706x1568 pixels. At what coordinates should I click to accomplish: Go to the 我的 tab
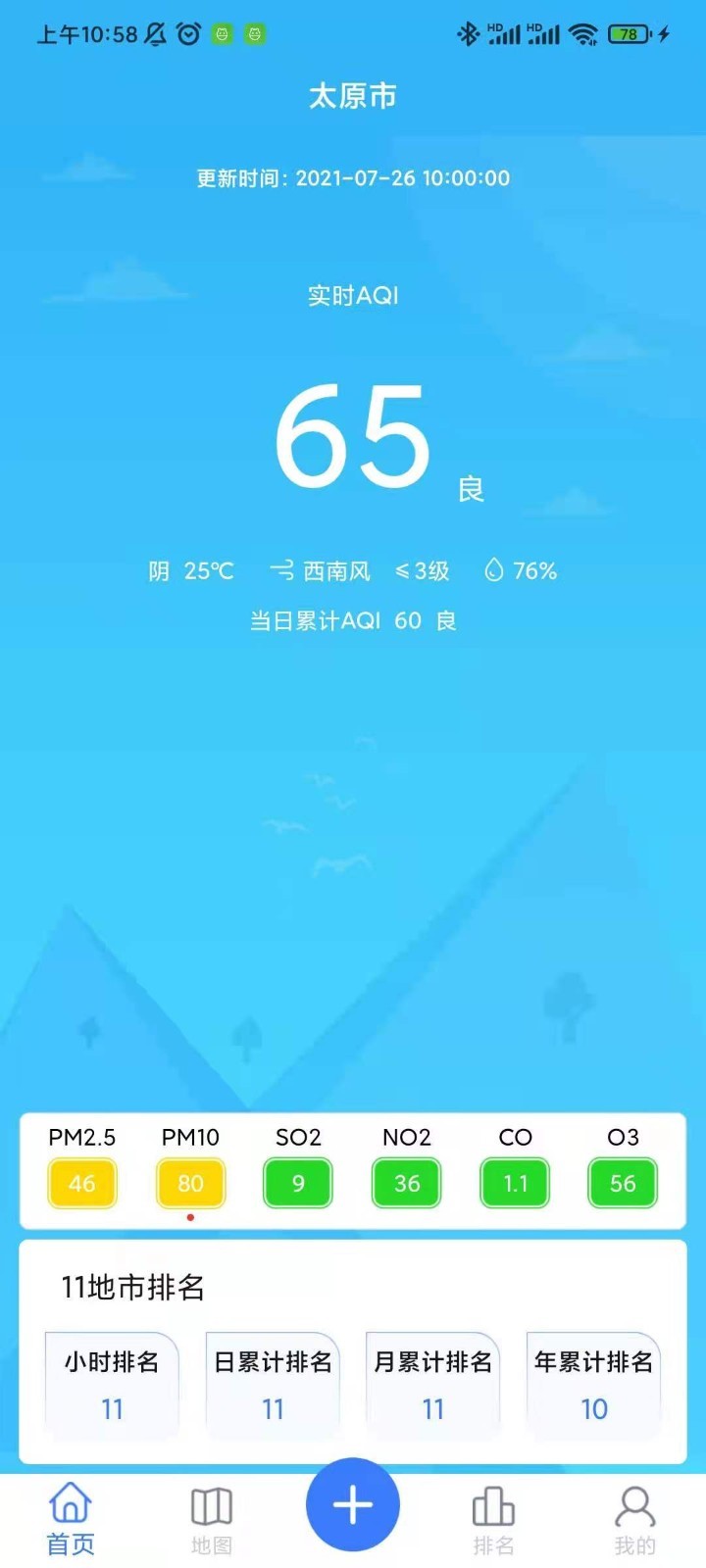coord(634,1519)
